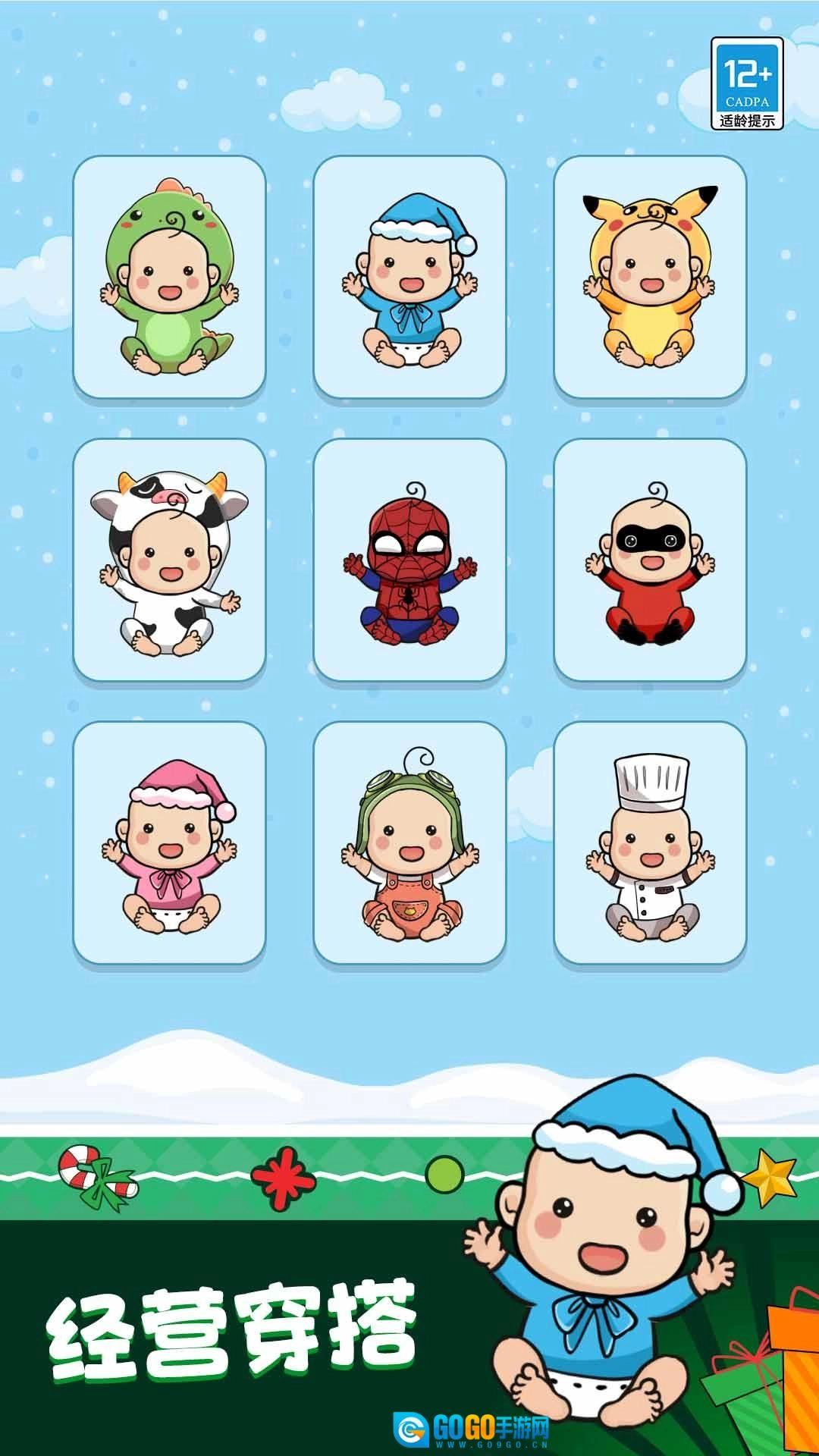Click the 适龄提示 label under the rating badge
819x1456 pixels.
pos(747,118)
